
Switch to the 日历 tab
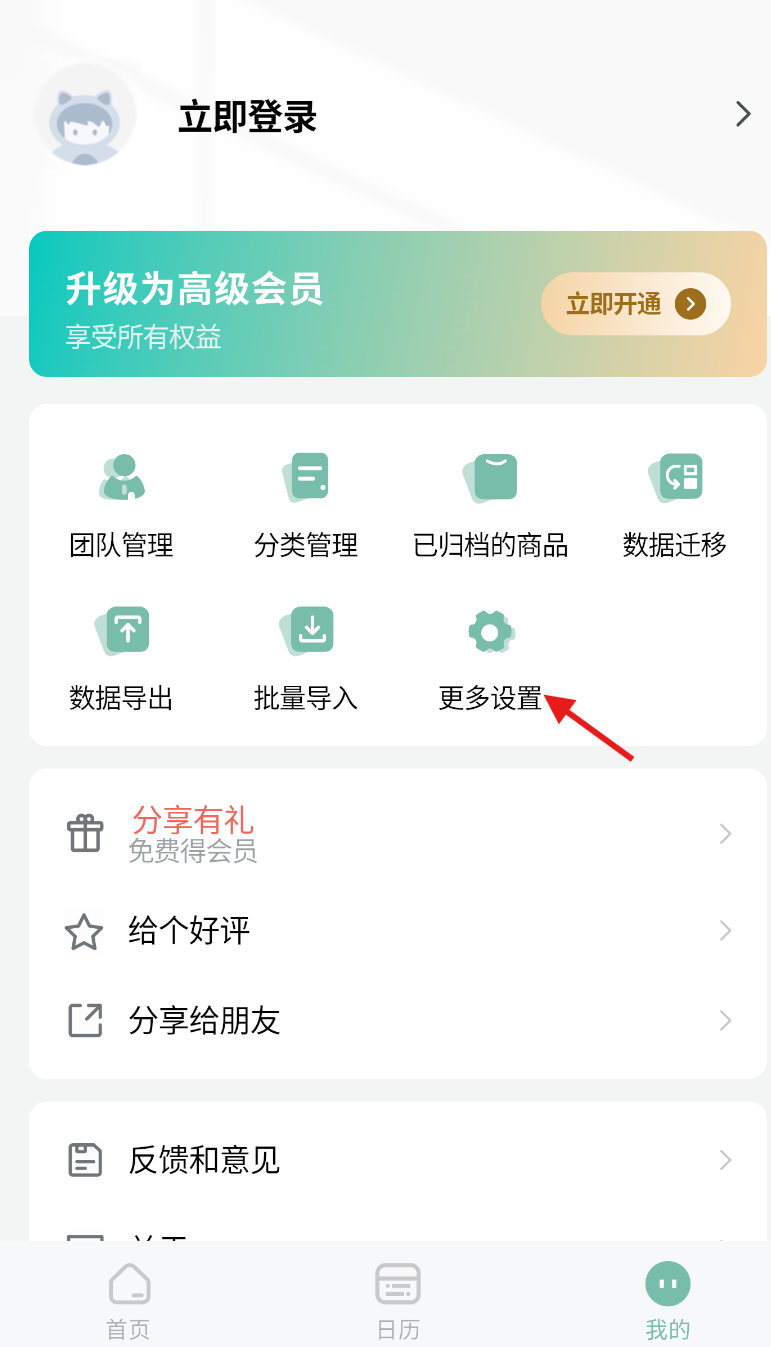[397, 1298]
